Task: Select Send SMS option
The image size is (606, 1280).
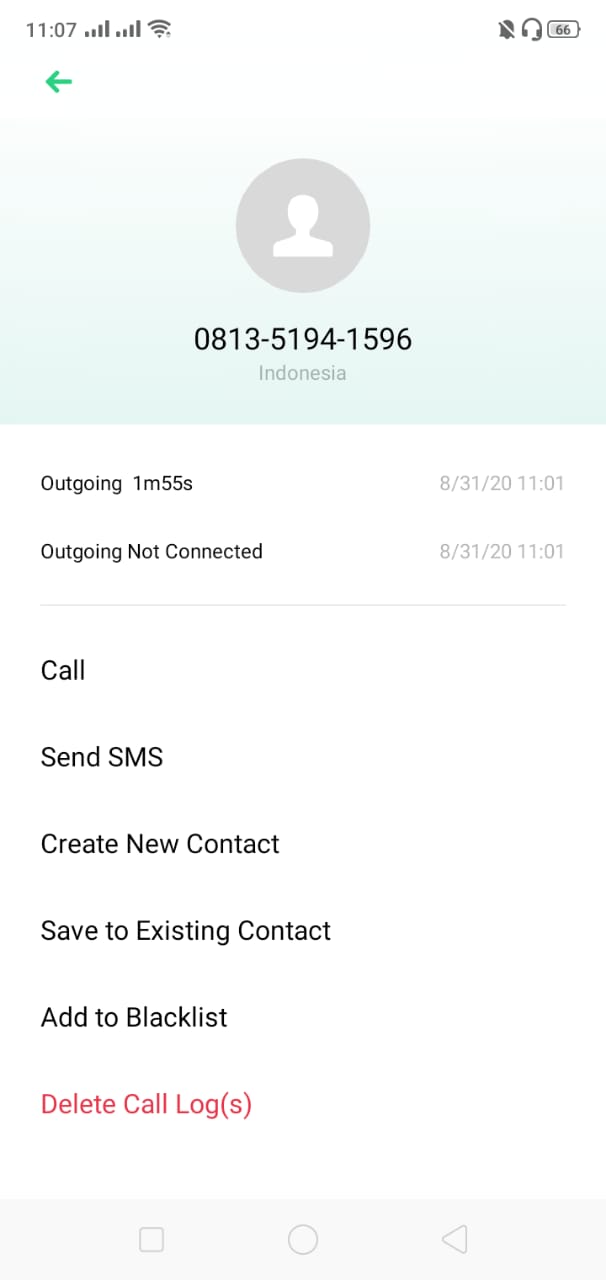Action: coord(102,758)
